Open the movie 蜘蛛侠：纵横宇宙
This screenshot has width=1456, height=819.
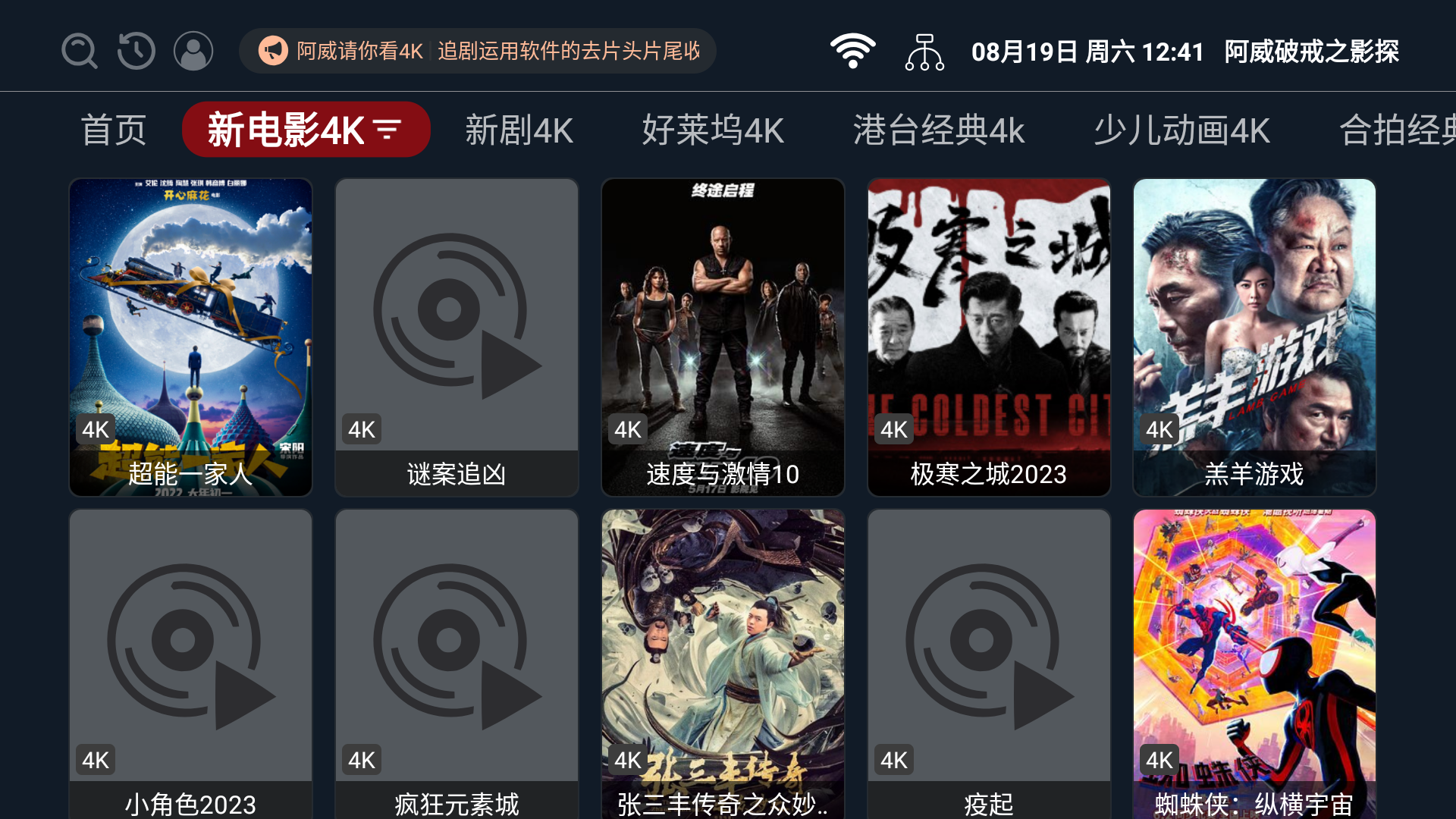(1254, 664)
